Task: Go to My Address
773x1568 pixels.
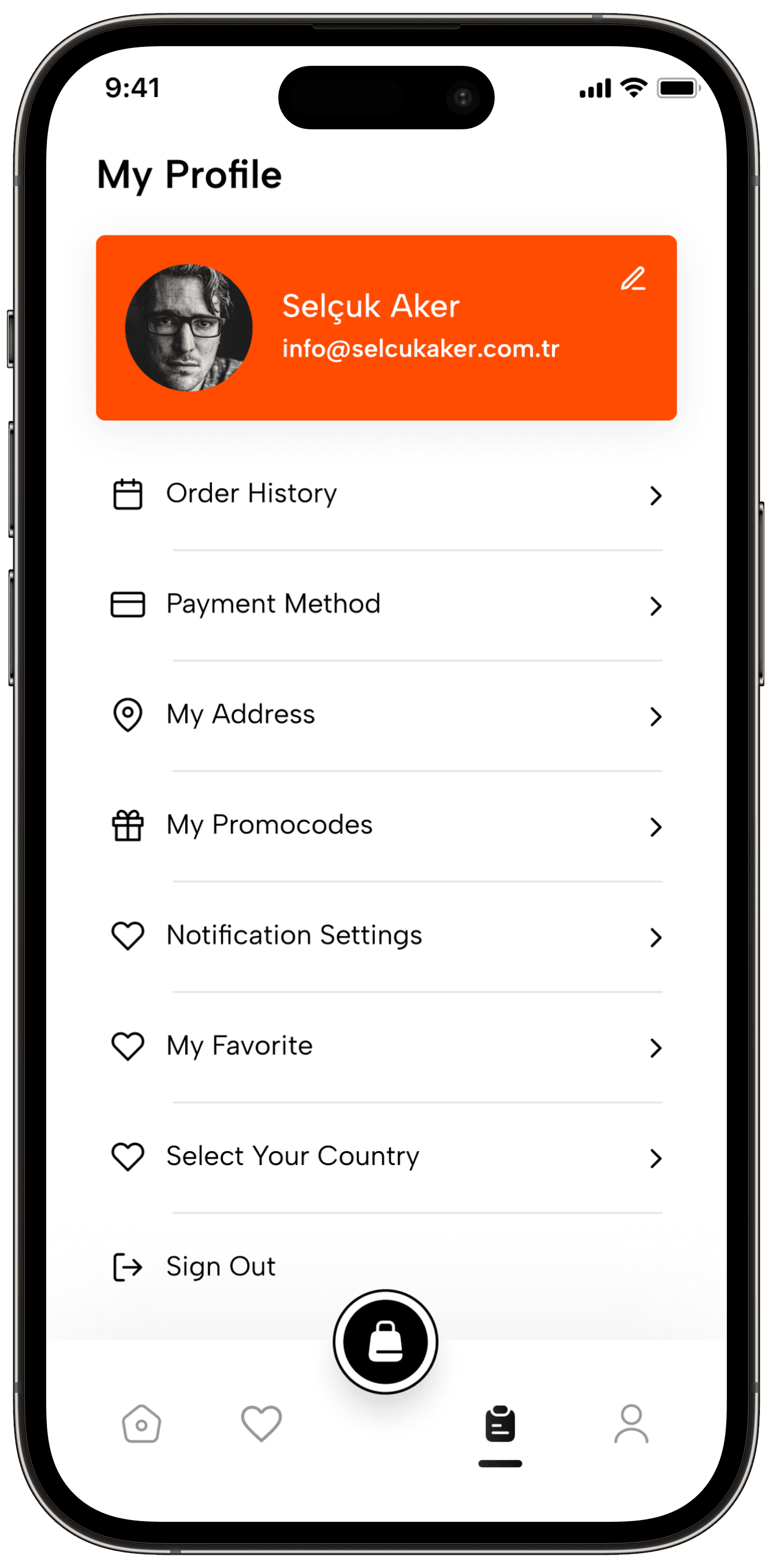Action: (x=387, y=715)
